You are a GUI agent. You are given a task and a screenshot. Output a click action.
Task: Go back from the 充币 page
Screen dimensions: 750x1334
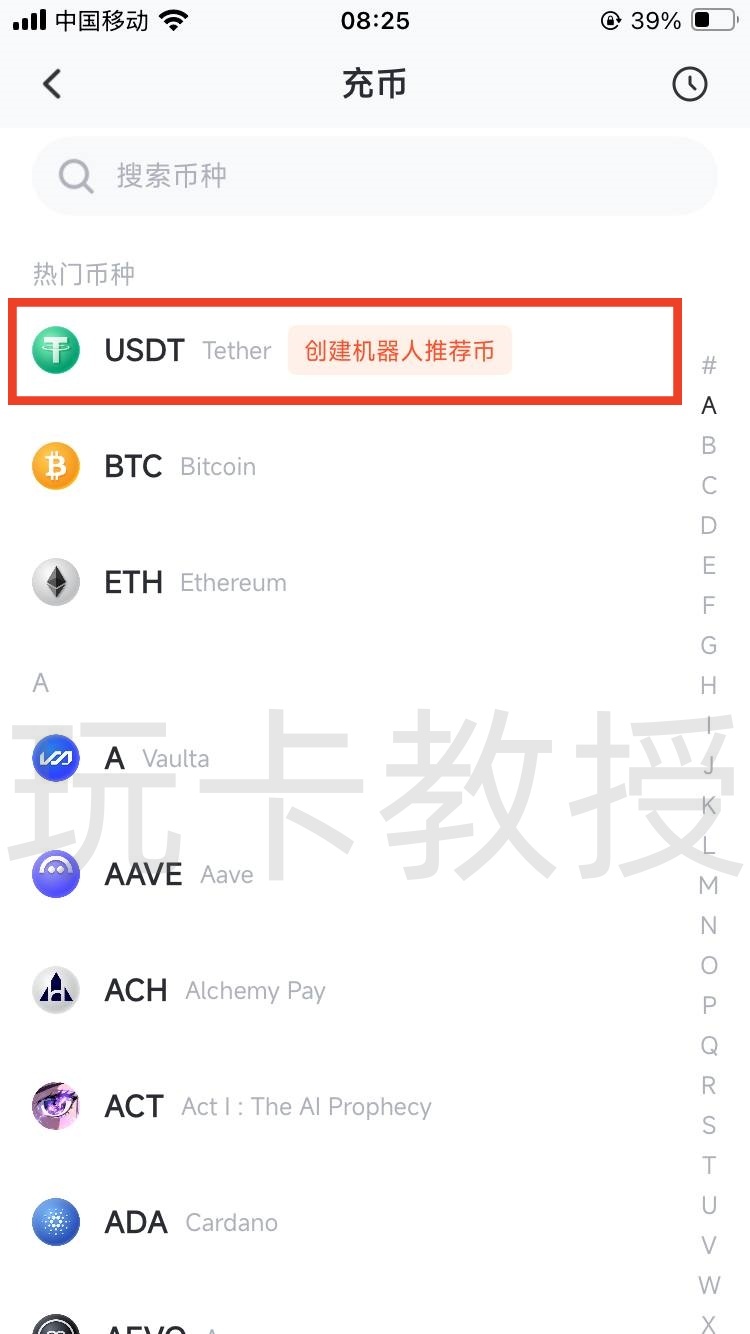coord(52,84)
